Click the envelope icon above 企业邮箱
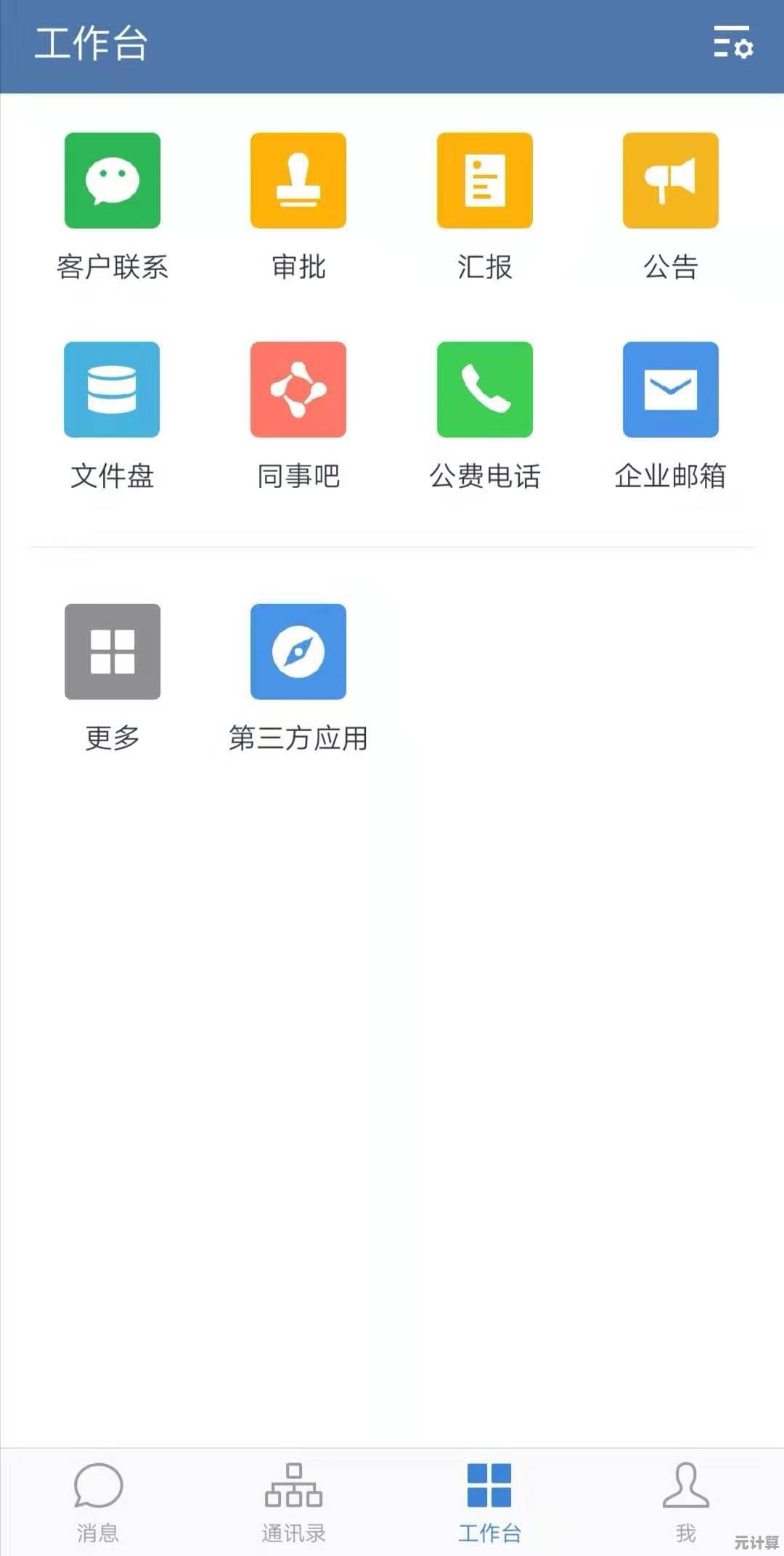The height and width of the screenshot is (1556, 784). pos(670,389)
